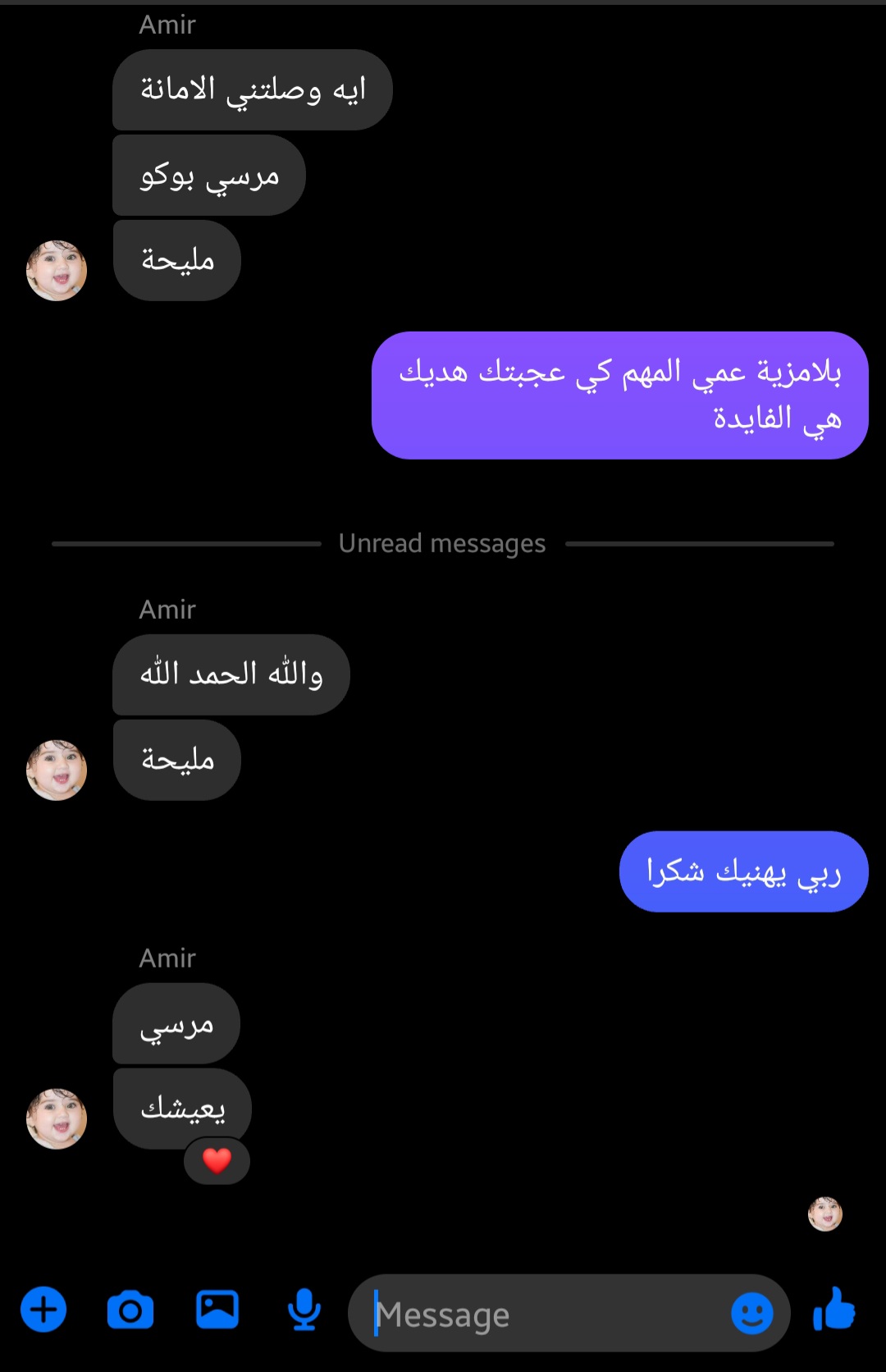This screenshot has height=1372, width=886.
Task: Focus the Message text field
Action: click(541, 1315)
